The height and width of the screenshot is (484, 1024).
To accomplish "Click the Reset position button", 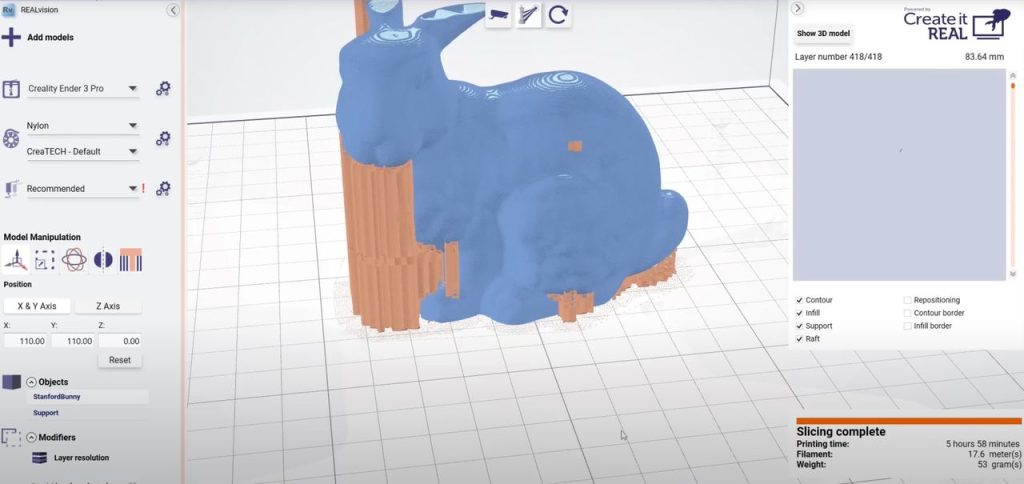I will [119, 360].
